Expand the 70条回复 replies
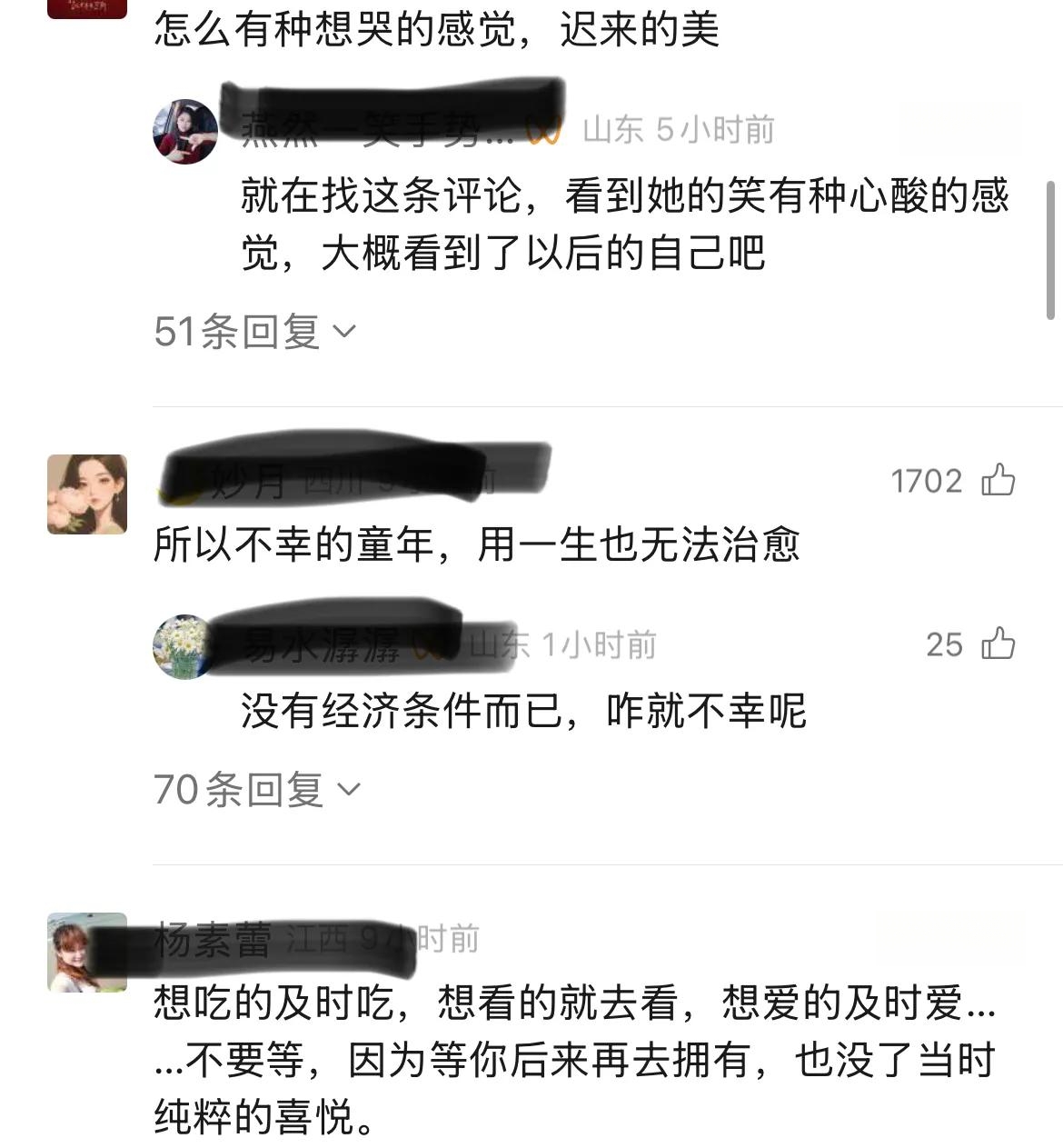Image resolution: width=1063 pixels, height=1148 pixels. (x=257, y=789)
